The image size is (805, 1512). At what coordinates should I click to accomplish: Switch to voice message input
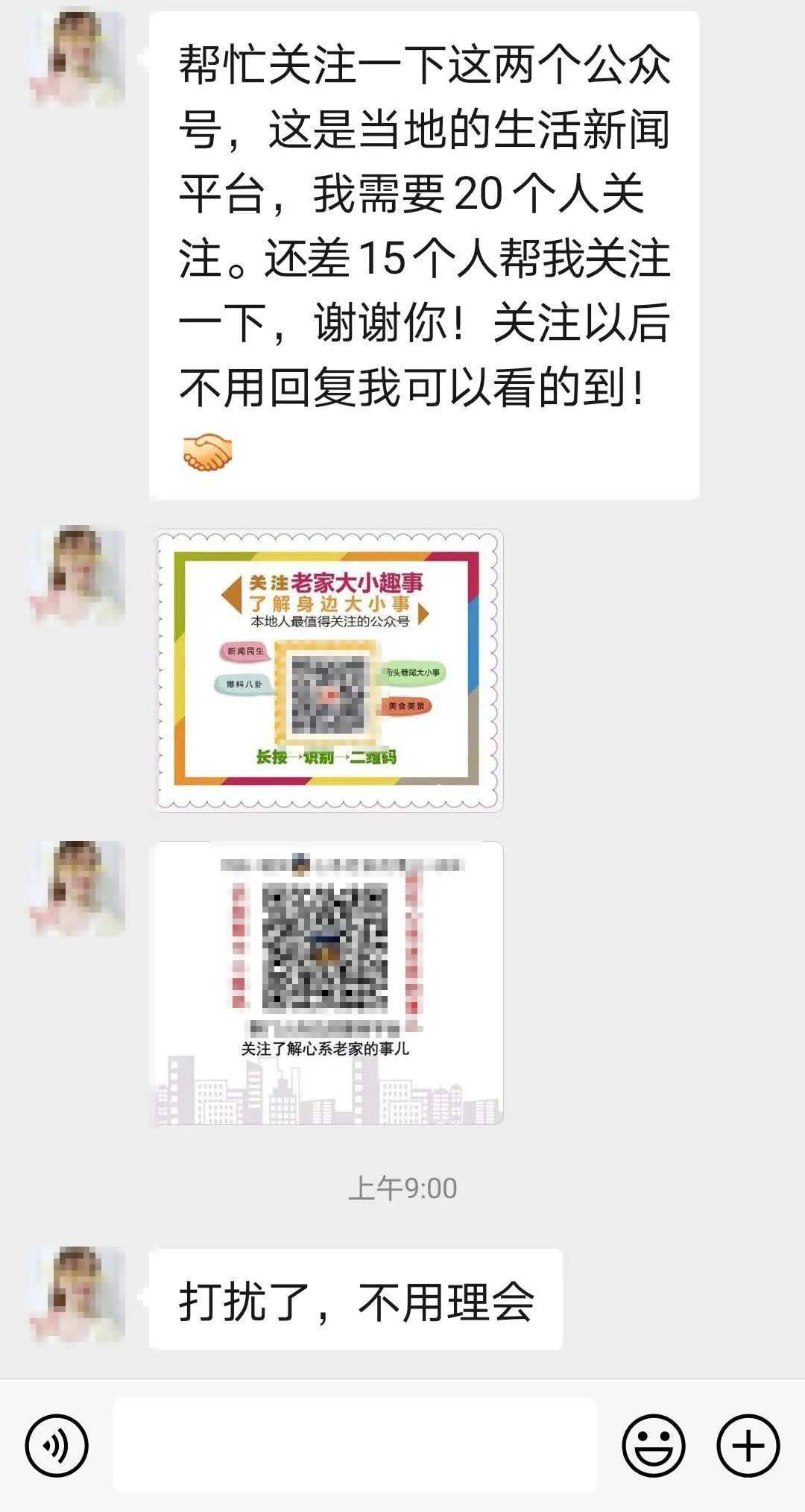click(57, 1445)
